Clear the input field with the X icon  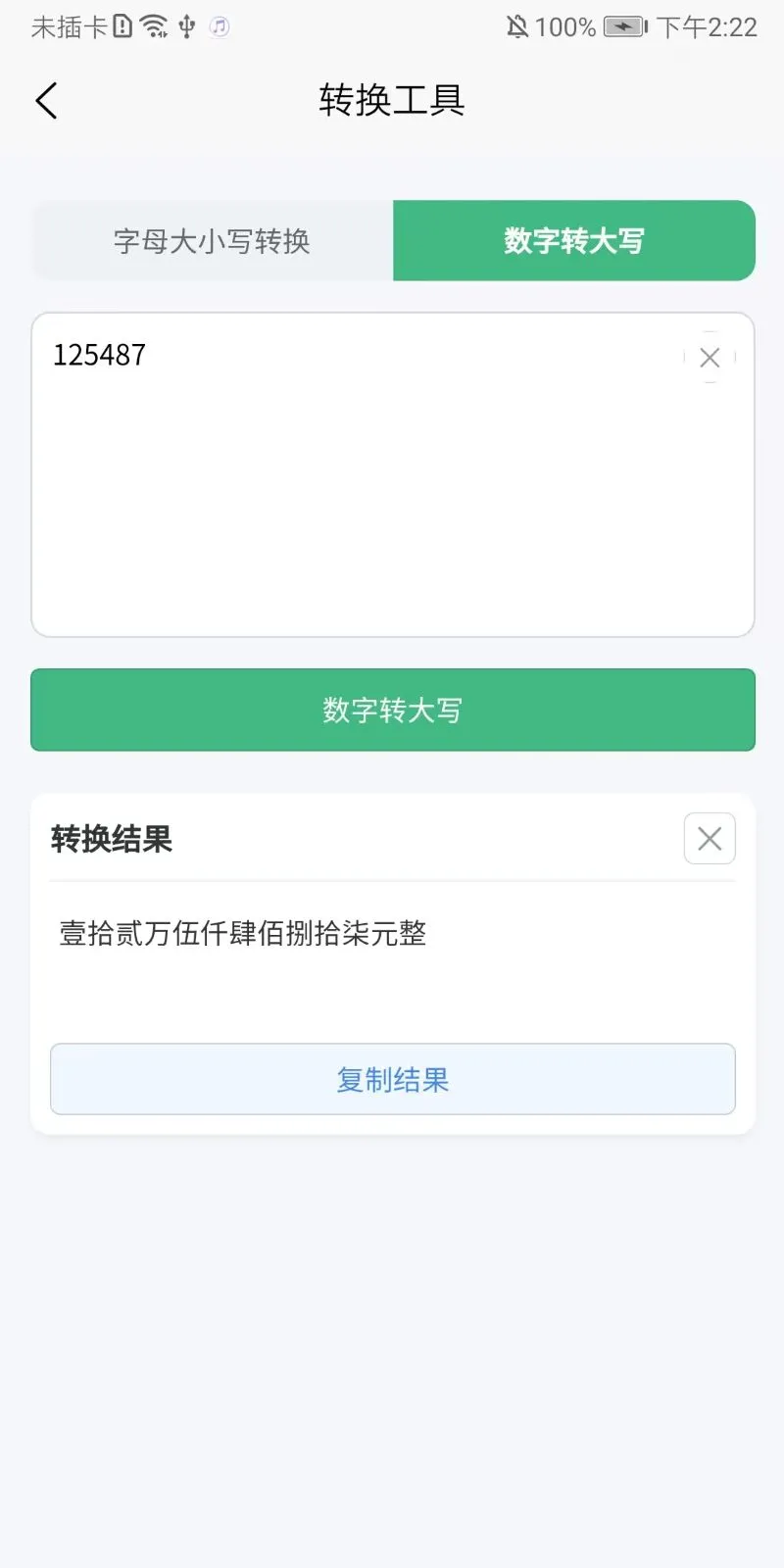click(710, 357)
